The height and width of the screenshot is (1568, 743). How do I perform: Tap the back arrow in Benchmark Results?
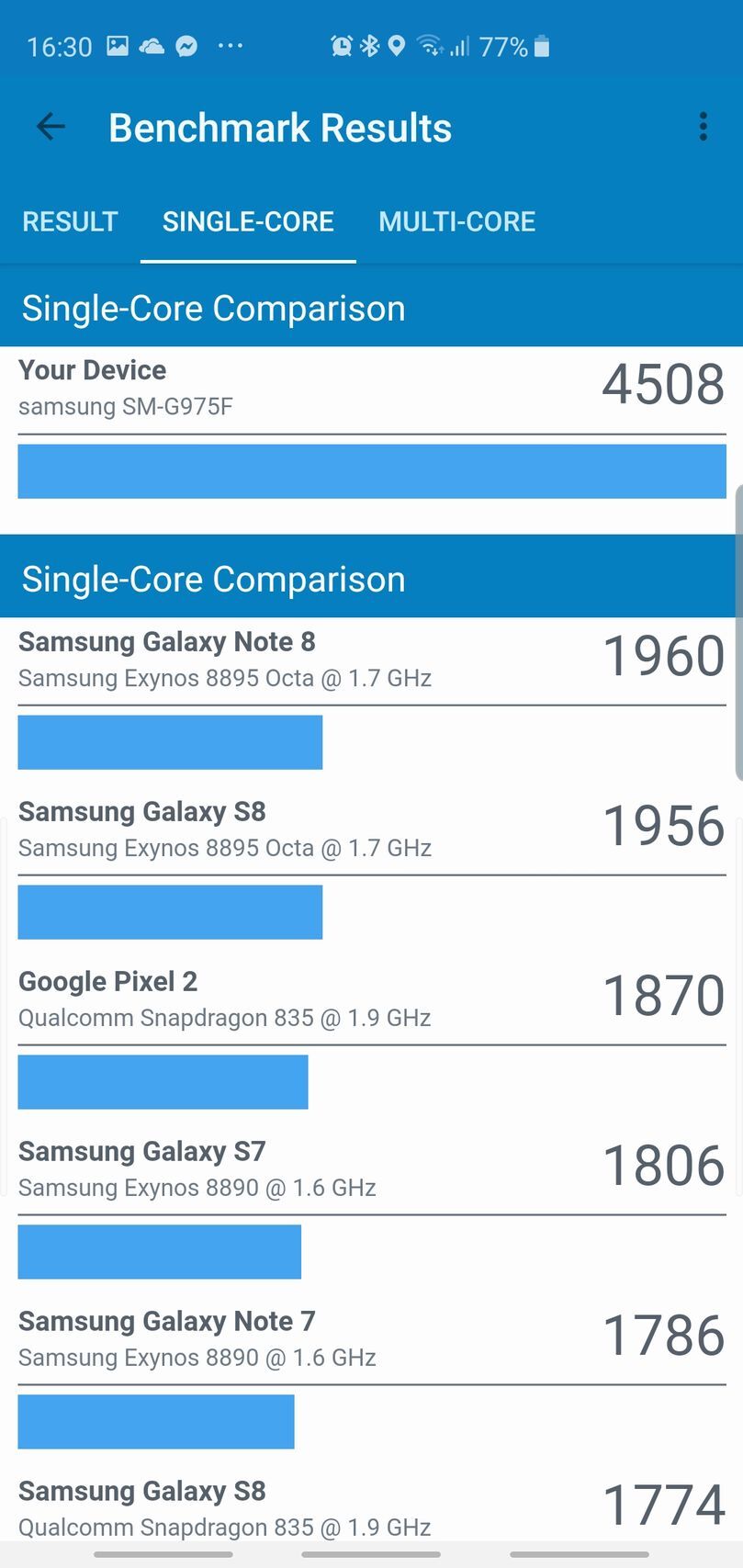pos(50,127)
